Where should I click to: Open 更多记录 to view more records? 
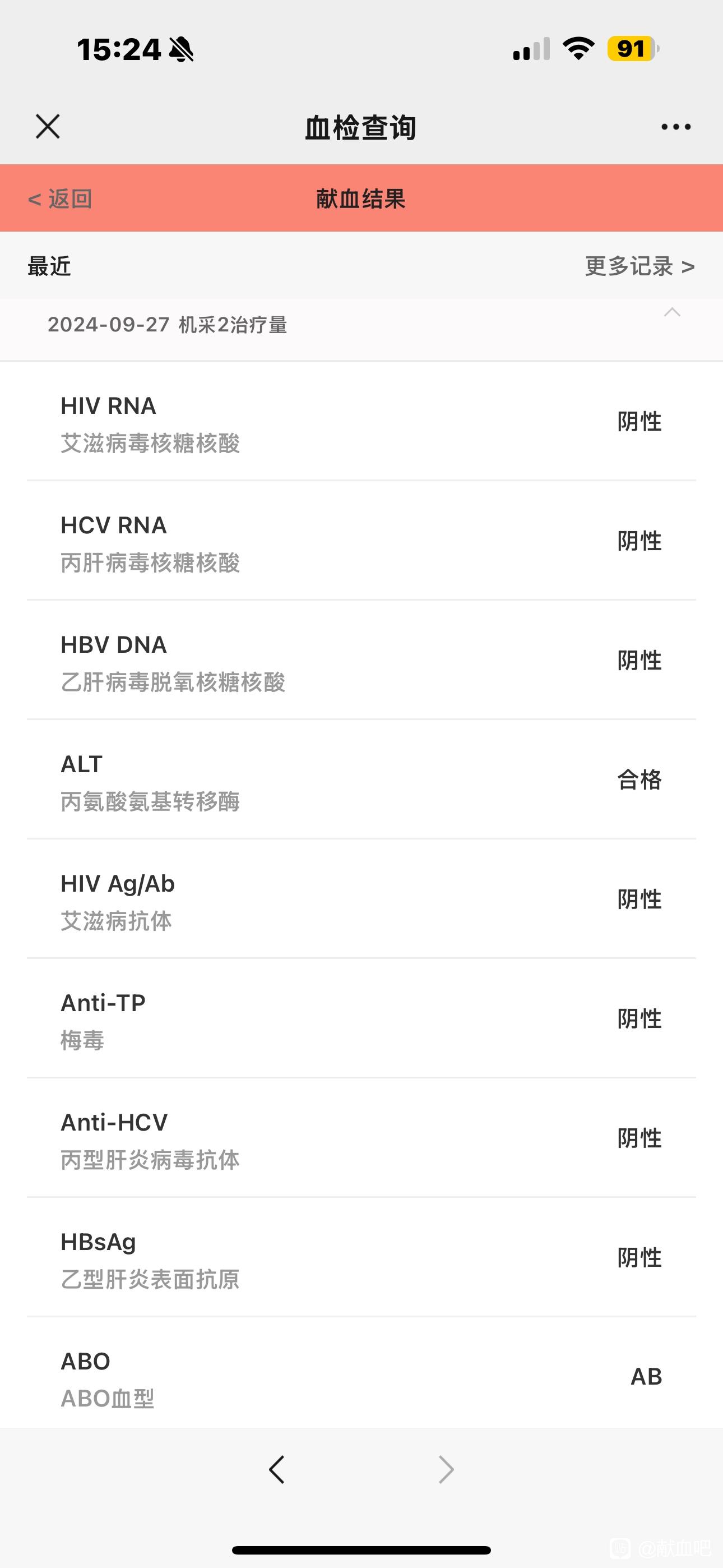click(639, 266)
